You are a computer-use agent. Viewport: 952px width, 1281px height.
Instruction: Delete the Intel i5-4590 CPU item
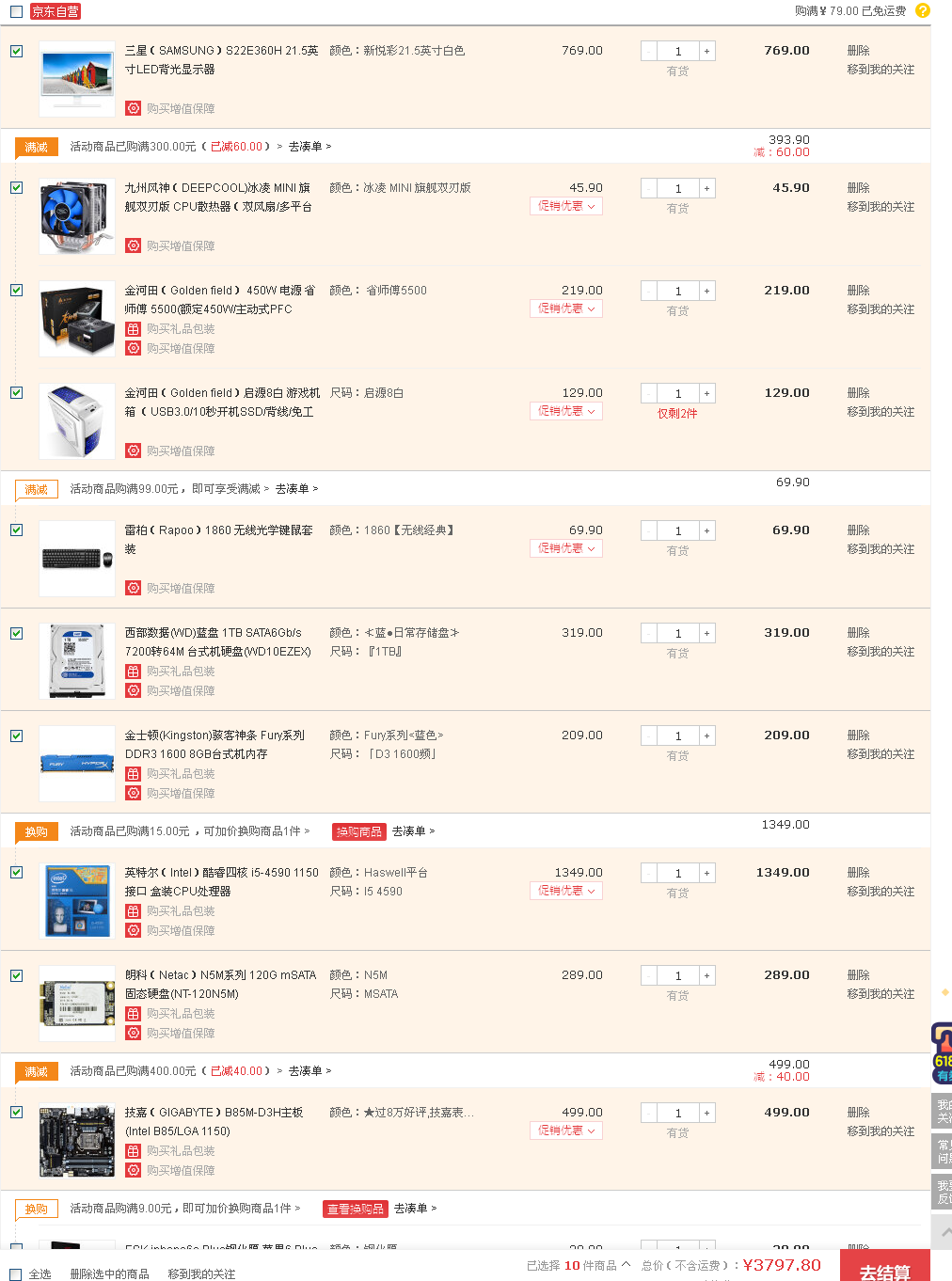click(858, 873)
